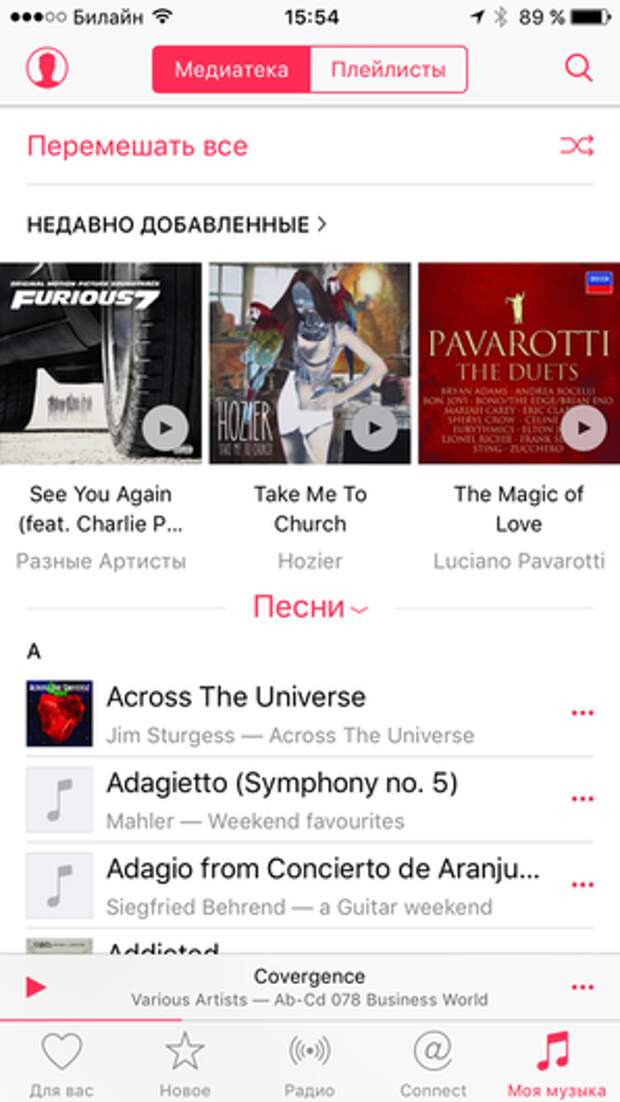Screen dimensions: 620x1102
Task: Play the Furious 7 album
Action: click(x=165, y=430)
